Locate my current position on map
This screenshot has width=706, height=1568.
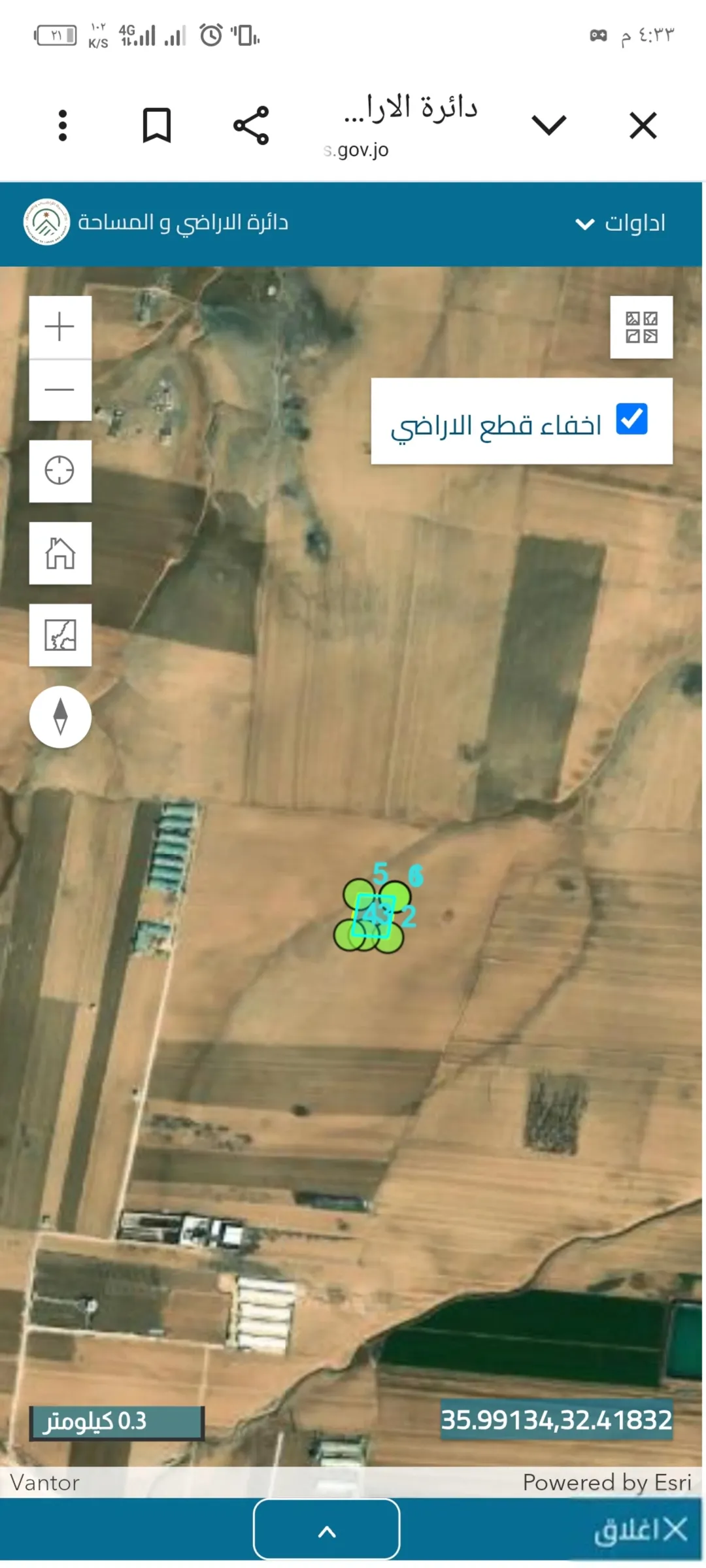pos(60,471)
